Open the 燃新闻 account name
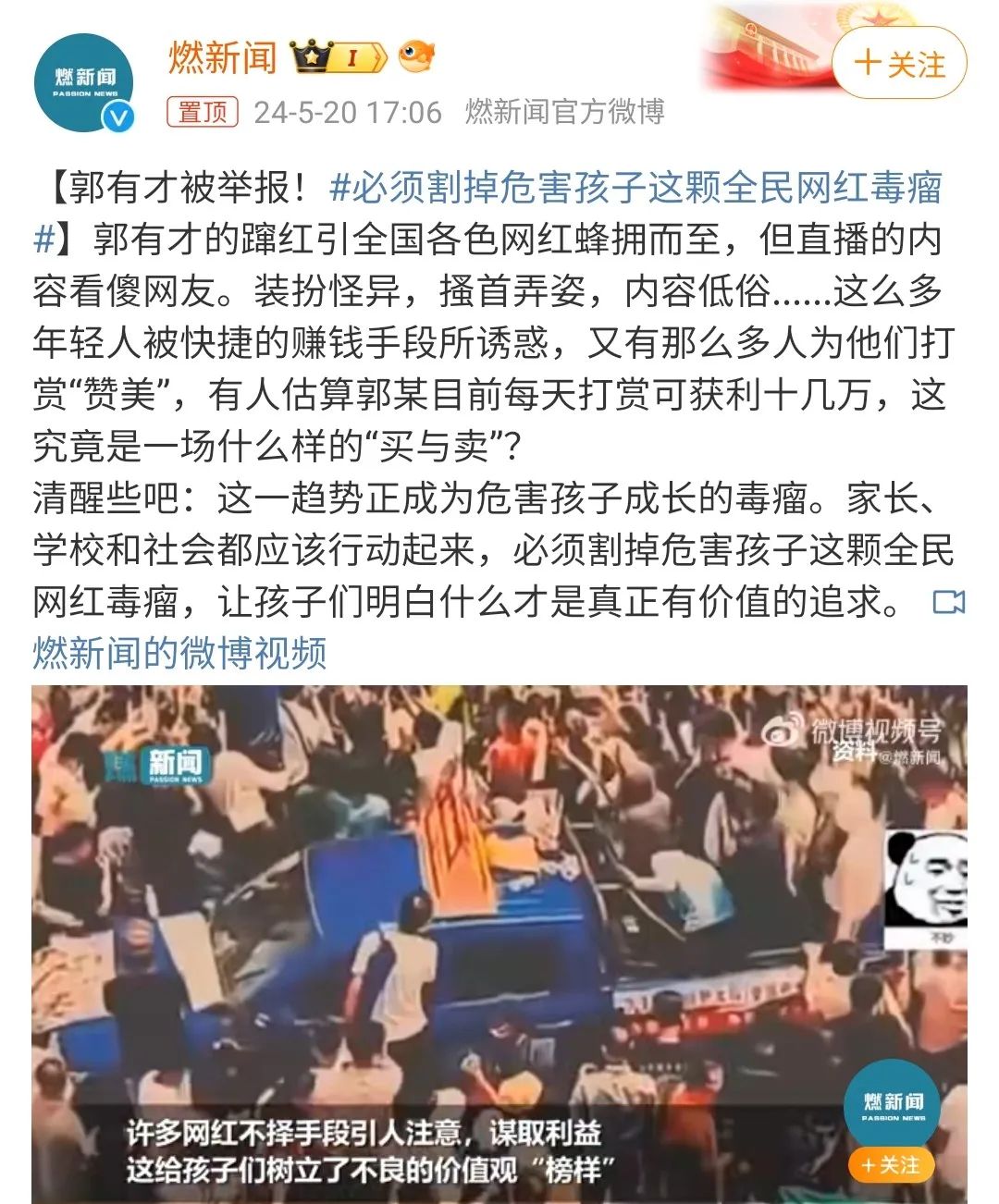 222,57
